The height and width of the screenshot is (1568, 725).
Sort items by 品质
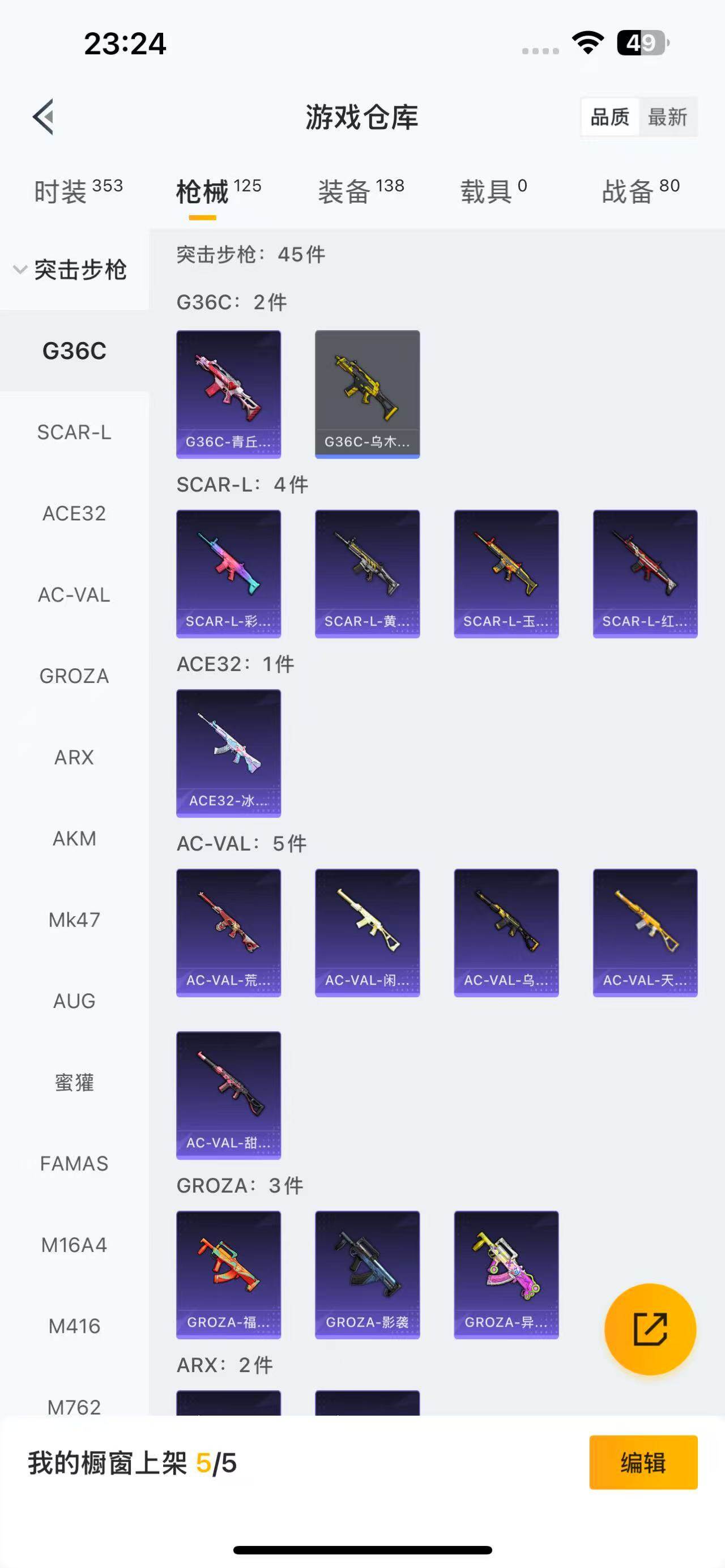pyautogui.click(x=609, y=116)
